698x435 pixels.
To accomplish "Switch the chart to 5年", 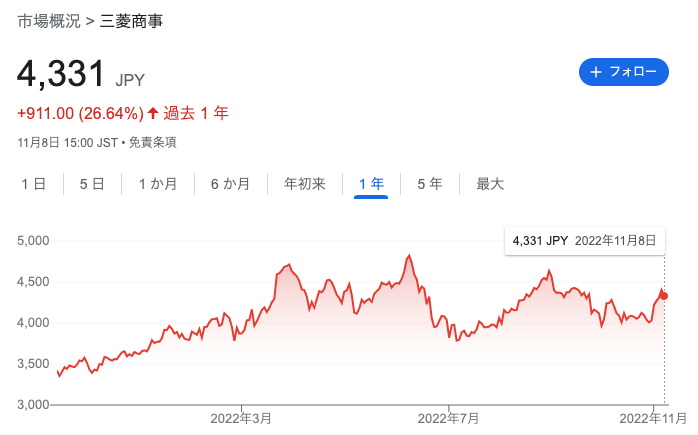I will pyautogui.click(x=430, y=184).
